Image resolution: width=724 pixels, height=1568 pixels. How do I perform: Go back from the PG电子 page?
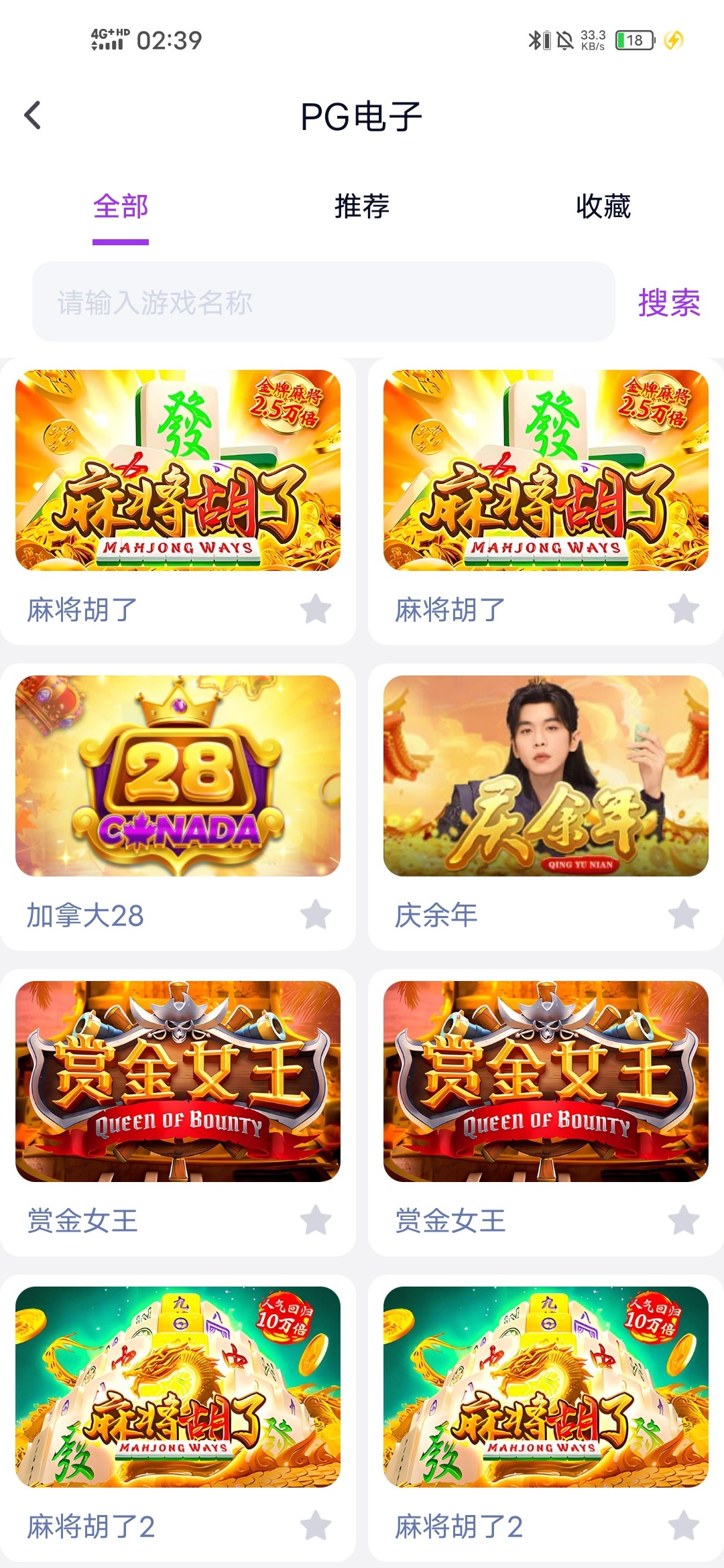tap(33, 115)
